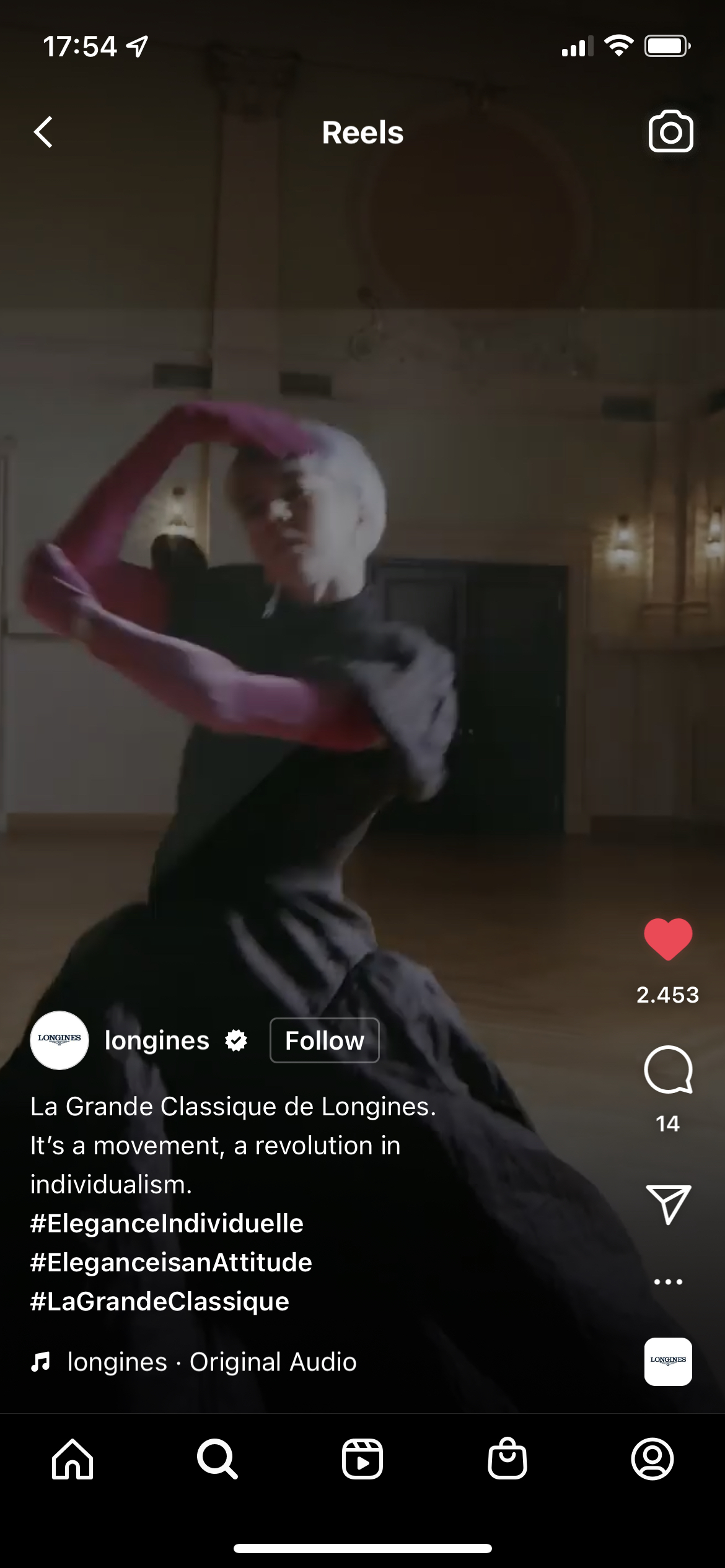Open the longines username
The image size is (725, 1568).
[x=157, y=1040]
